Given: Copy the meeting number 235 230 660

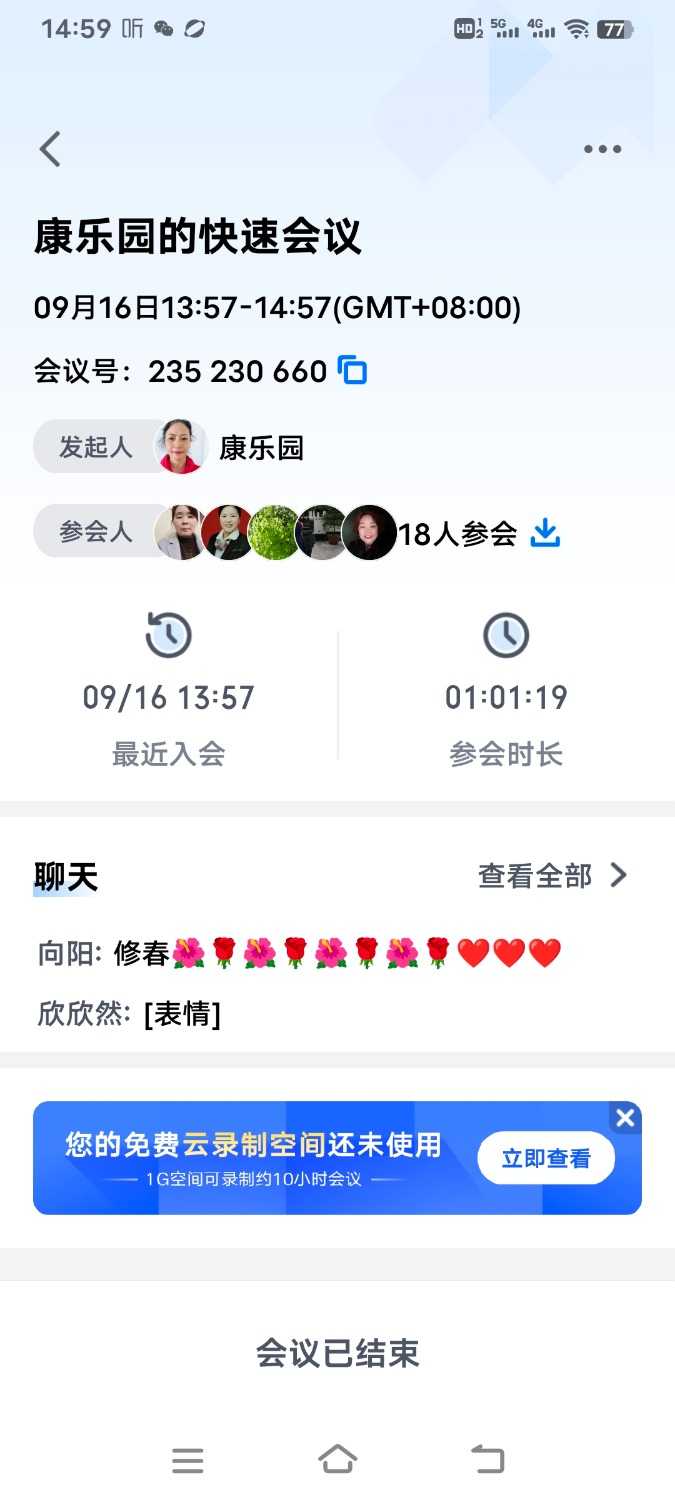Looking at the screenshot, I should pos(352,371).
